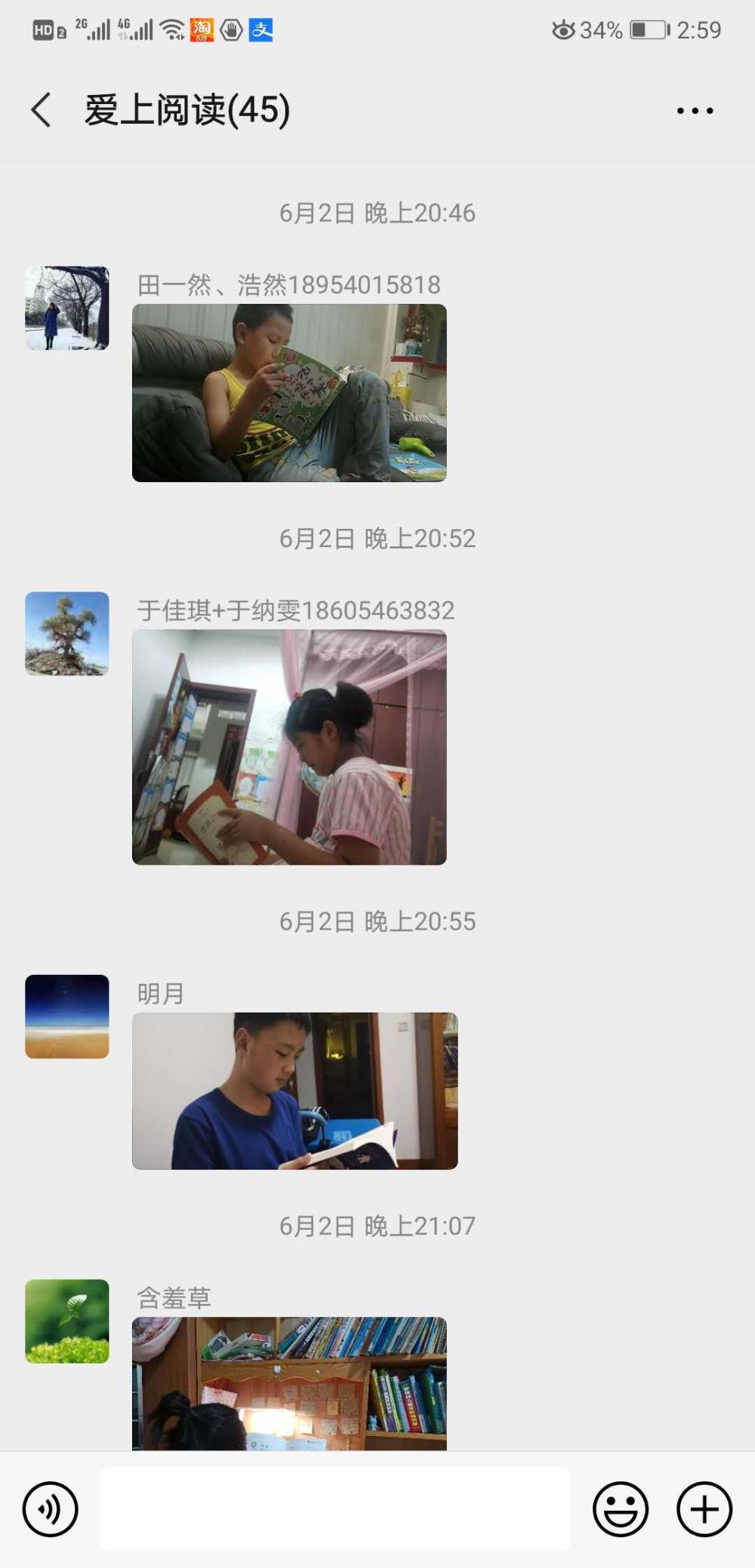
Task: Open the photo from 于佳琪+于纳雯
Action: (289, 747)
